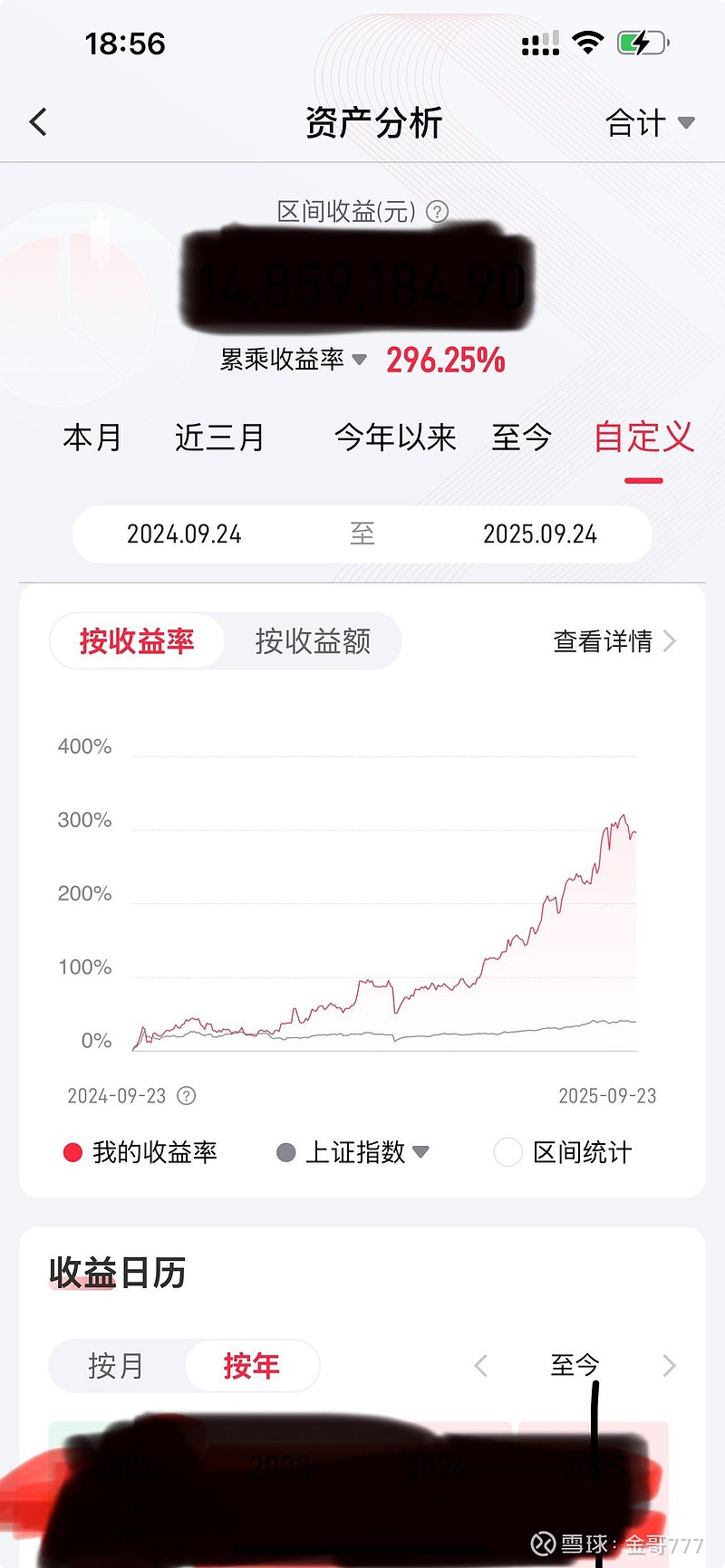Open the 合计 account dropdown
The image size is (725, 1568).
coord(649,122)
